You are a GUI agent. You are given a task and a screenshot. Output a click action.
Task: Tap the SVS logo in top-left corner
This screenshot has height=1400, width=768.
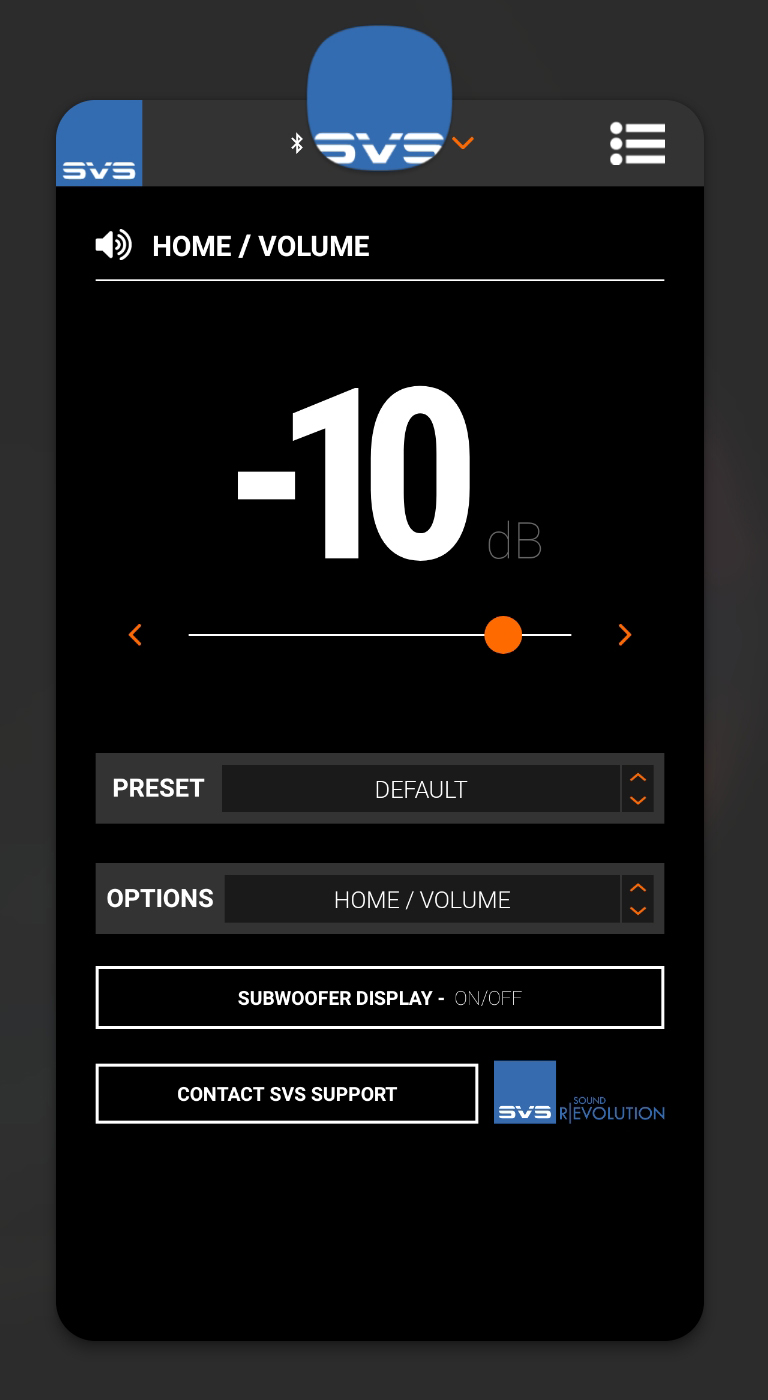99,144
